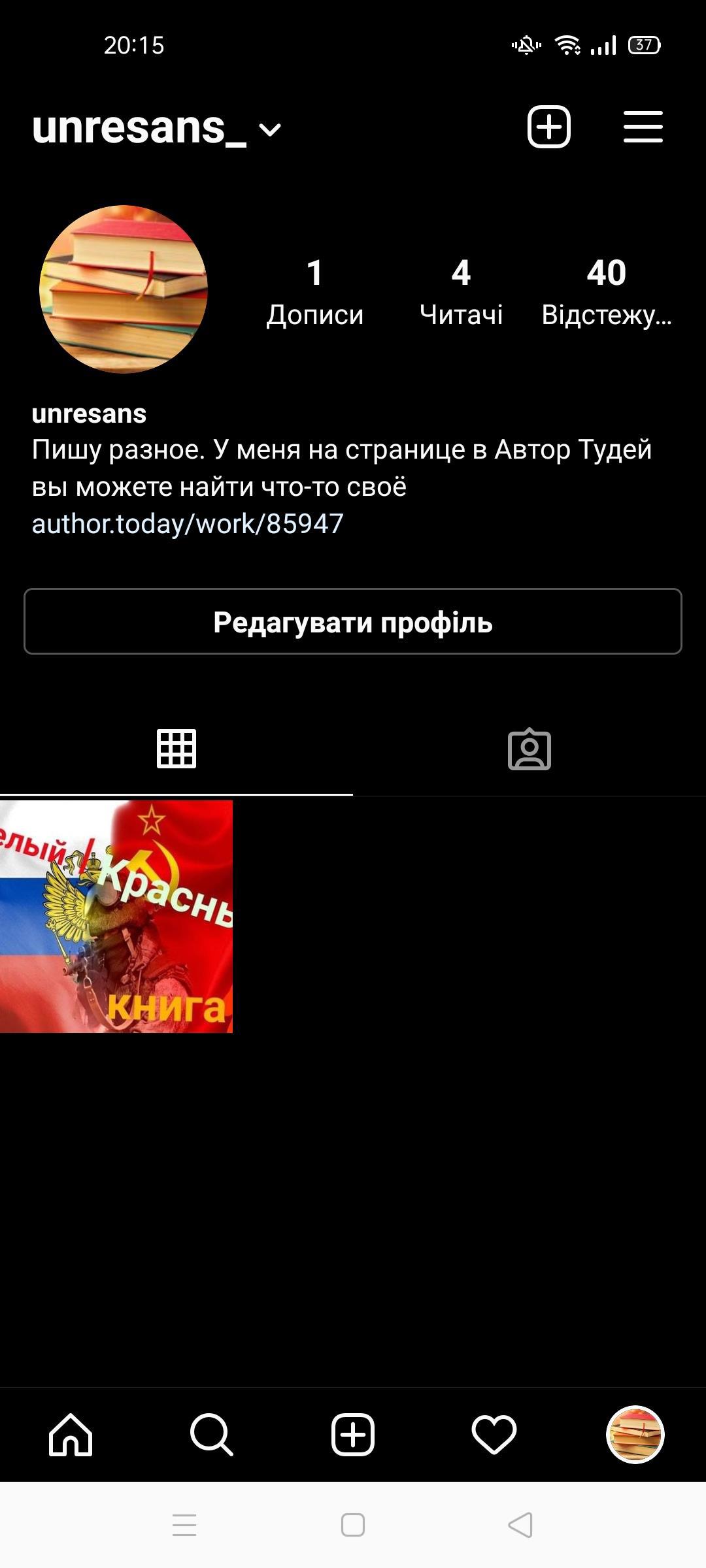The image size is (706, 1568).
Task: Go to the home feed
Action: click(x=71, y=1435)
